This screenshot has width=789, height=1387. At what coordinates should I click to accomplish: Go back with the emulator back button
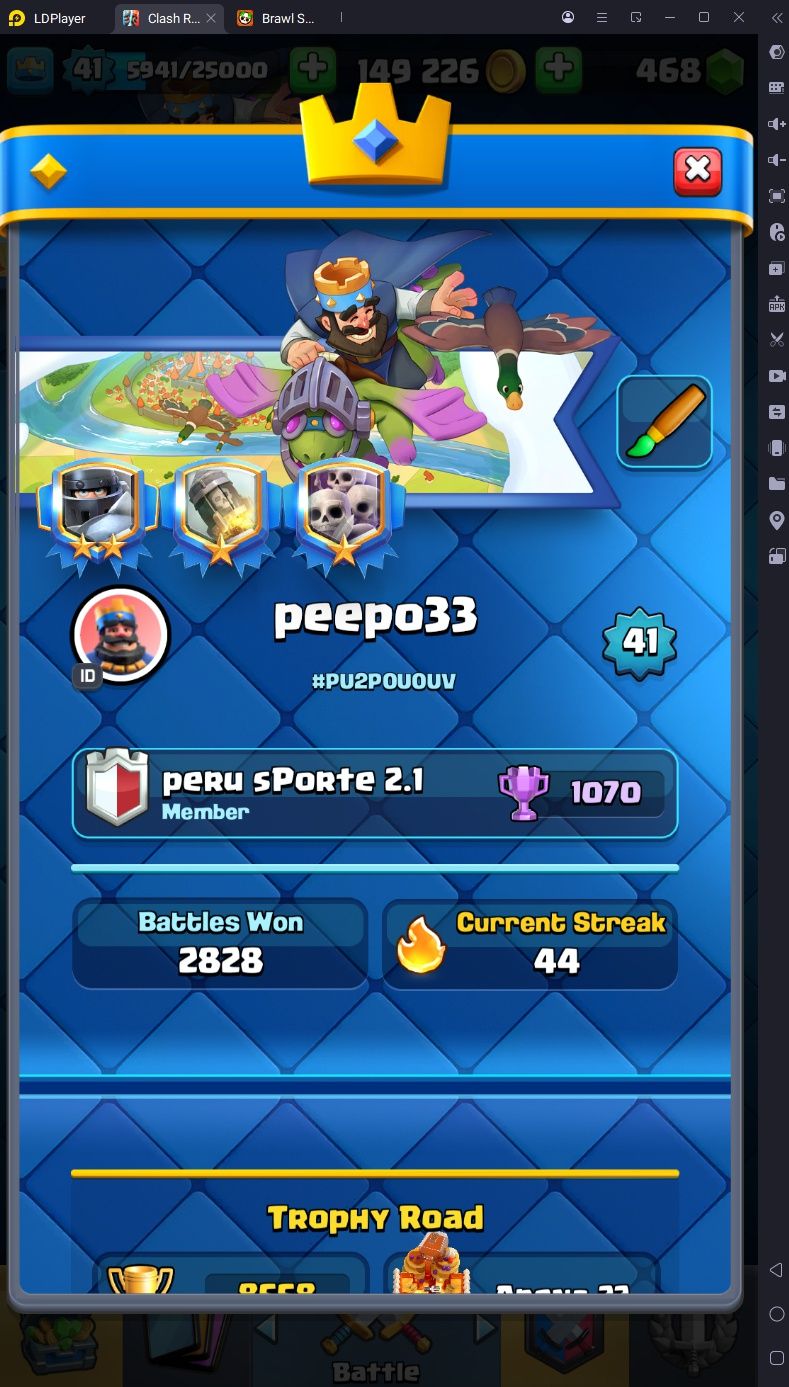point(776,1270)
